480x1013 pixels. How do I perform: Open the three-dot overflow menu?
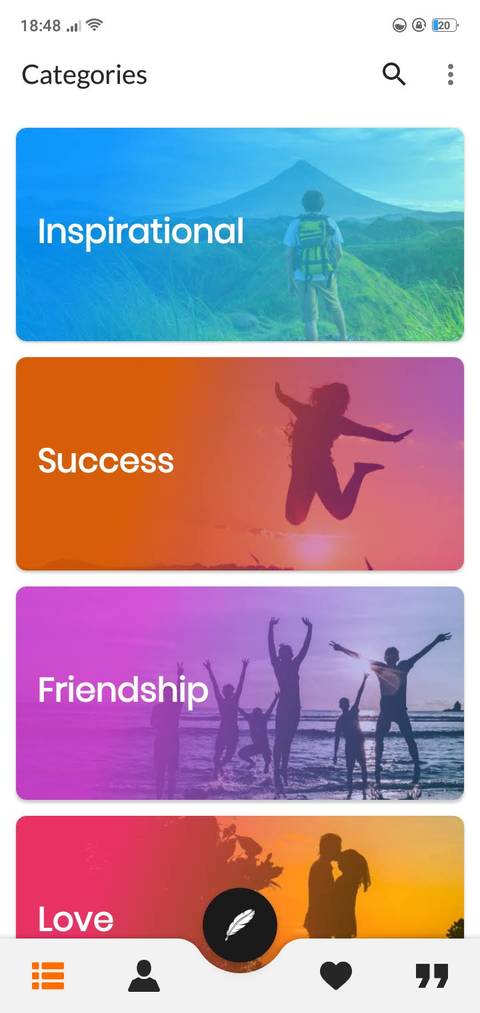click(450, 74)
